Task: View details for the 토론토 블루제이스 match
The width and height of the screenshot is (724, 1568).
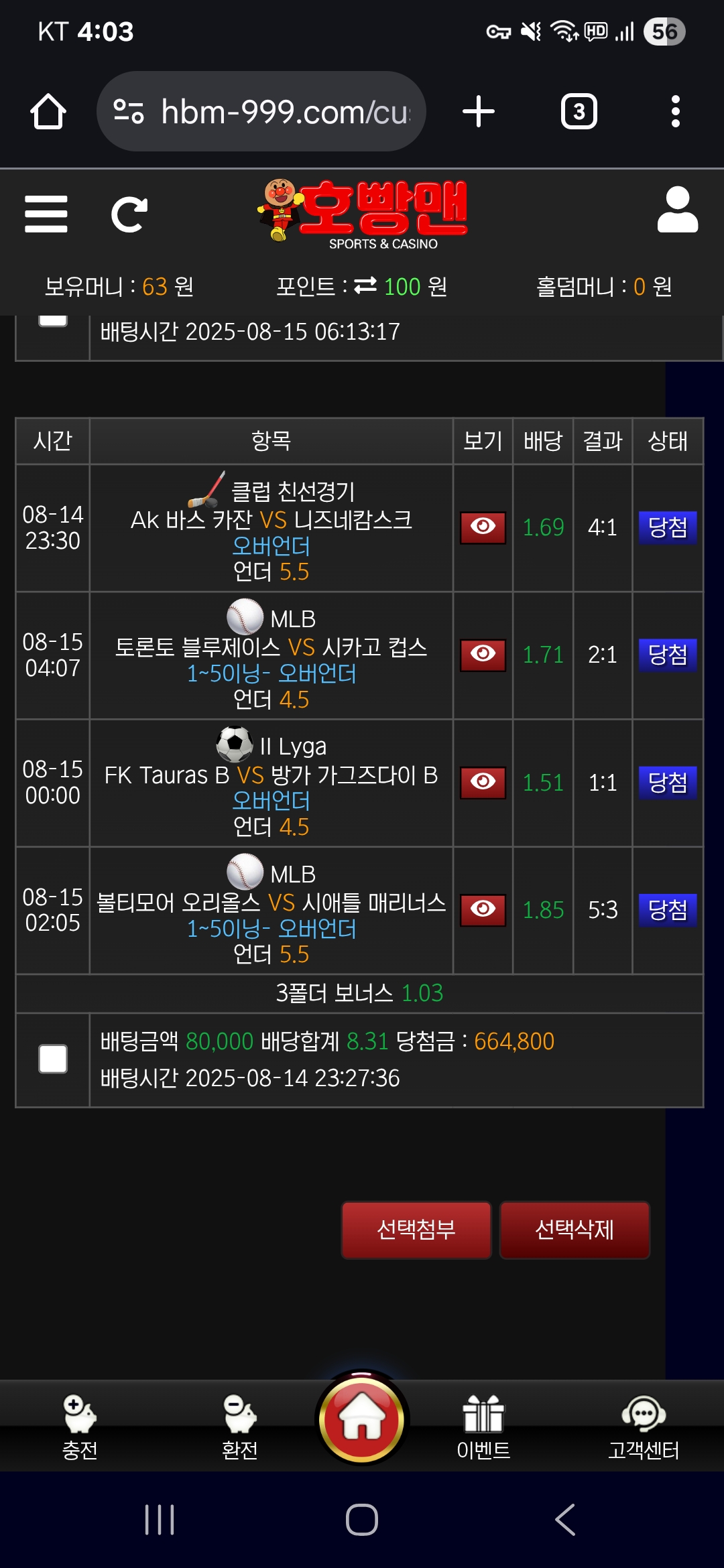Action: coord(483,655)
